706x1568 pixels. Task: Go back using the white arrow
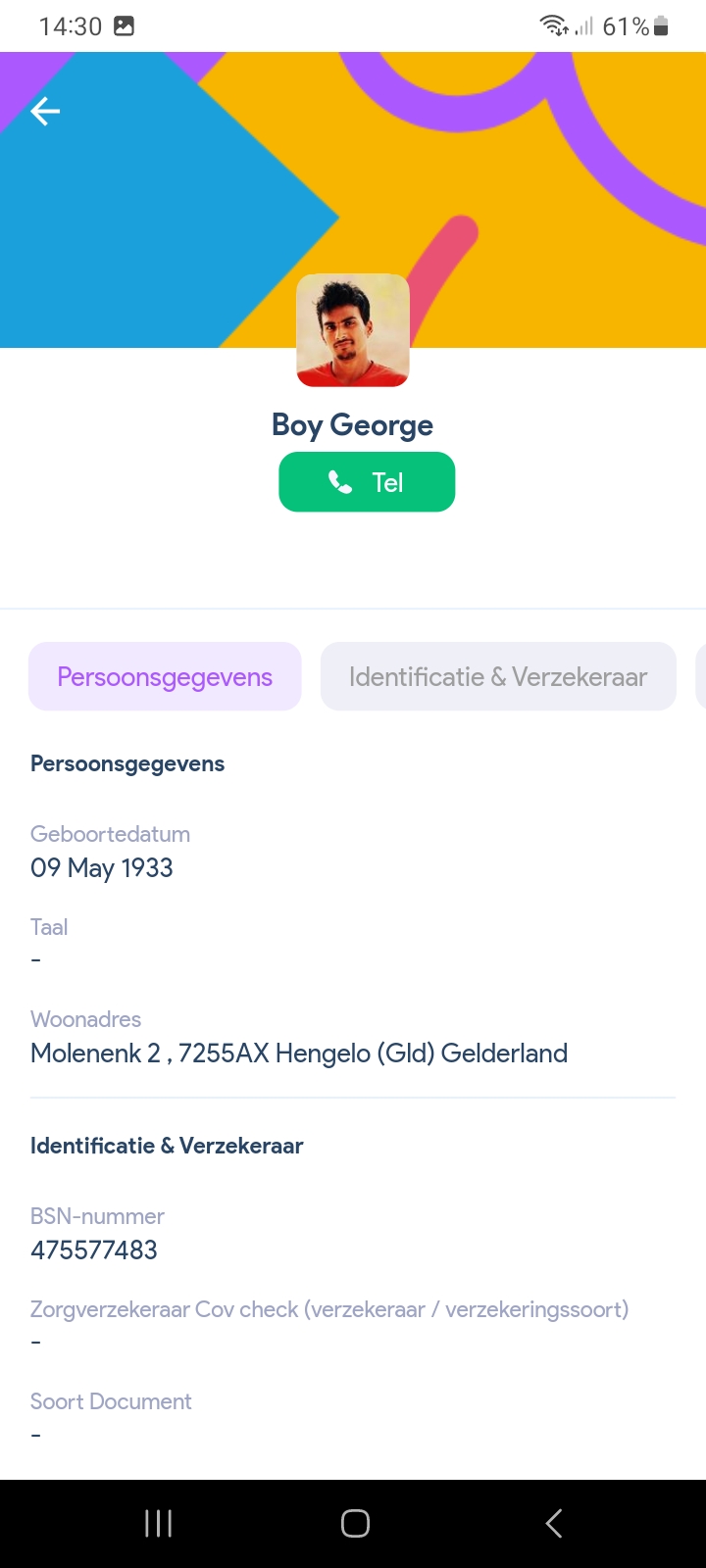pyautogui.click(x=45, y=112)
